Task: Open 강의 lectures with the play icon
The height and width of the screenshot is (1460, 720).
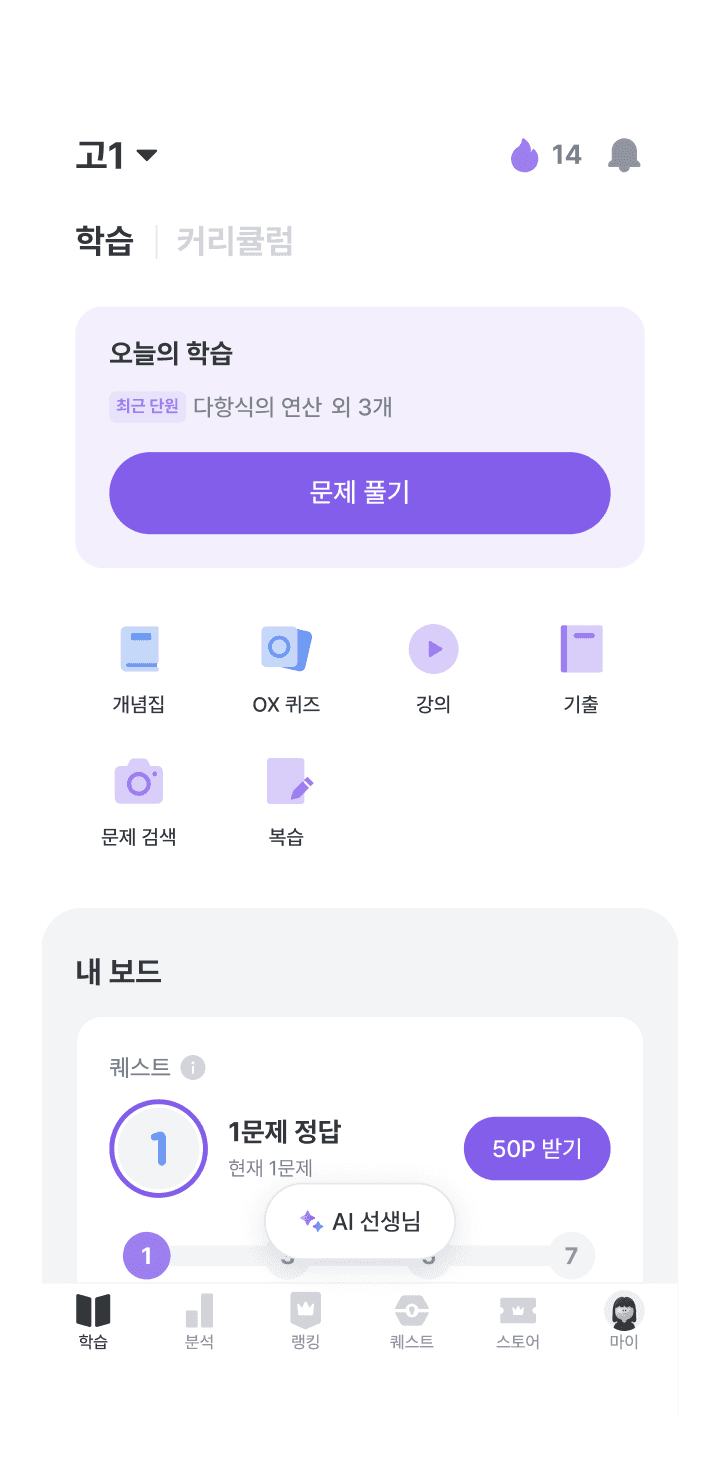Action: [x=433, y=648]
